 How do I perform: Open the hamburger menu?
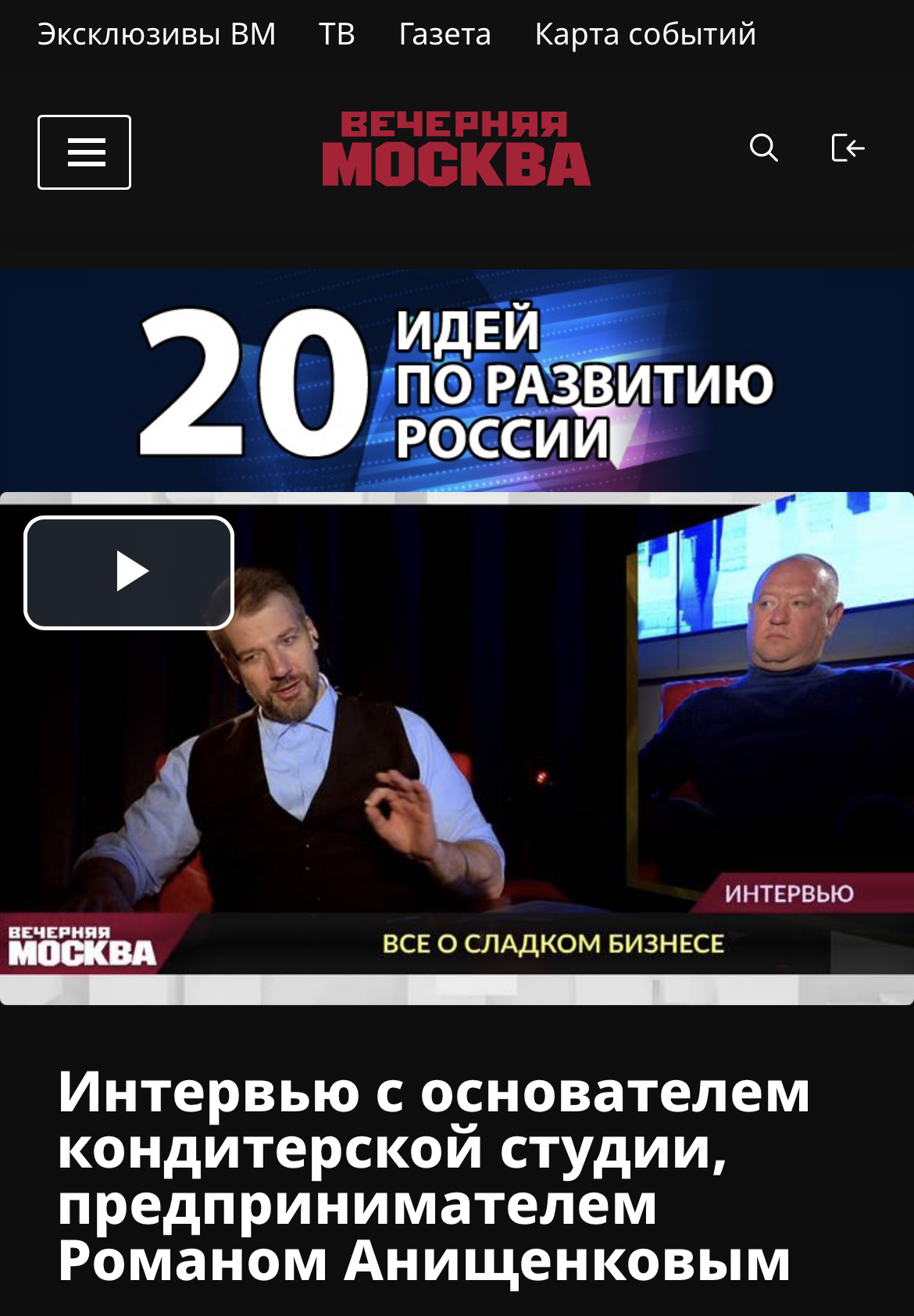point(84,152)
